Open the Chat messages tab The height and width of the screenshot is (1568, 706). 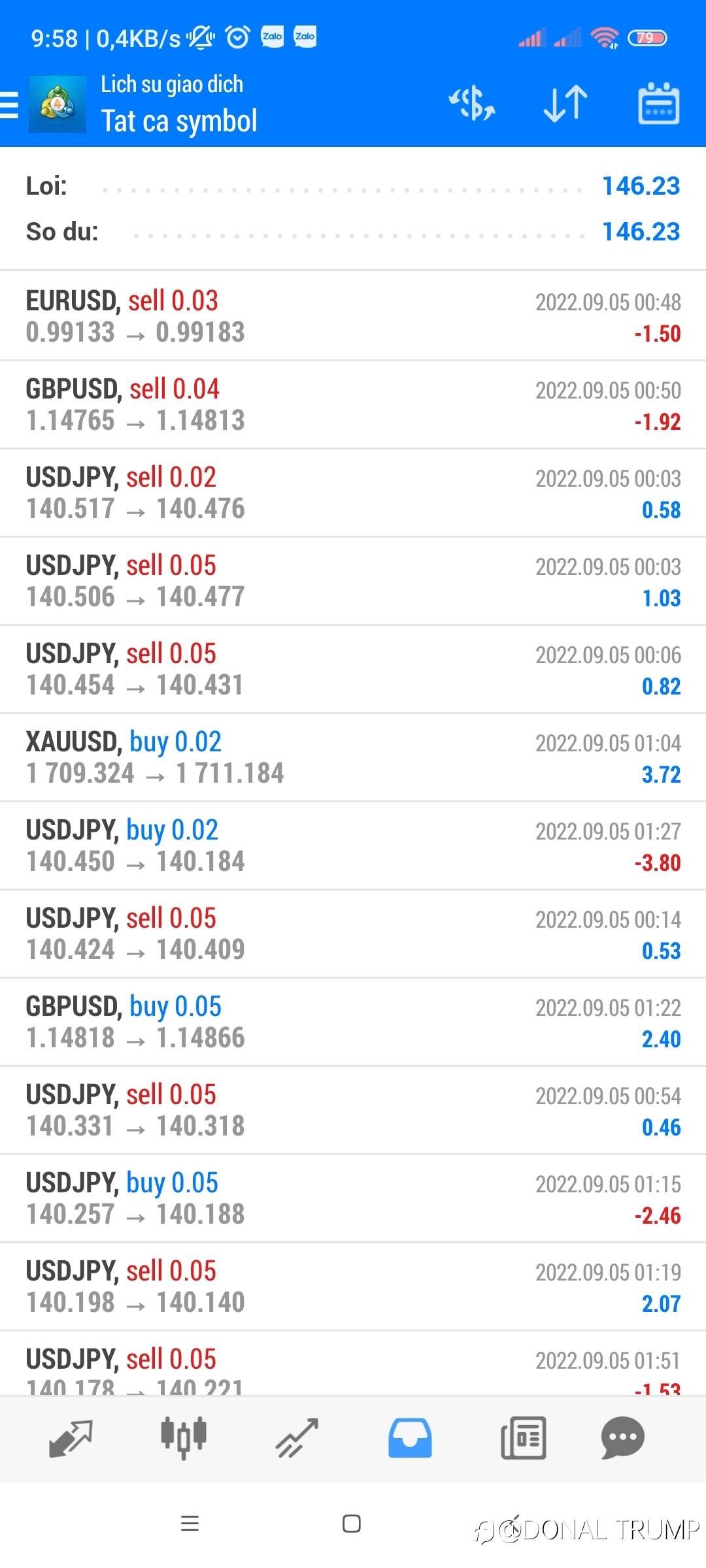[x=622, y=1439]
